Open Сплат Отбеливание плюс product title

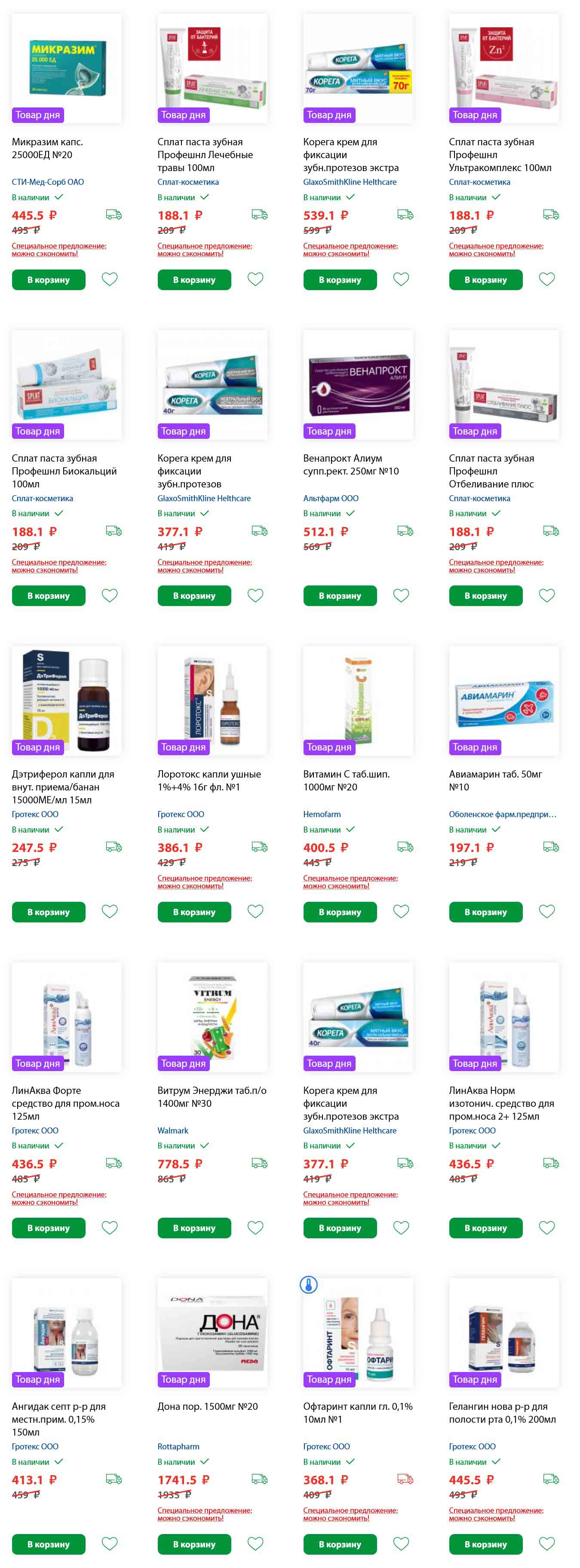pyautogui.click(x=491, y=471)
